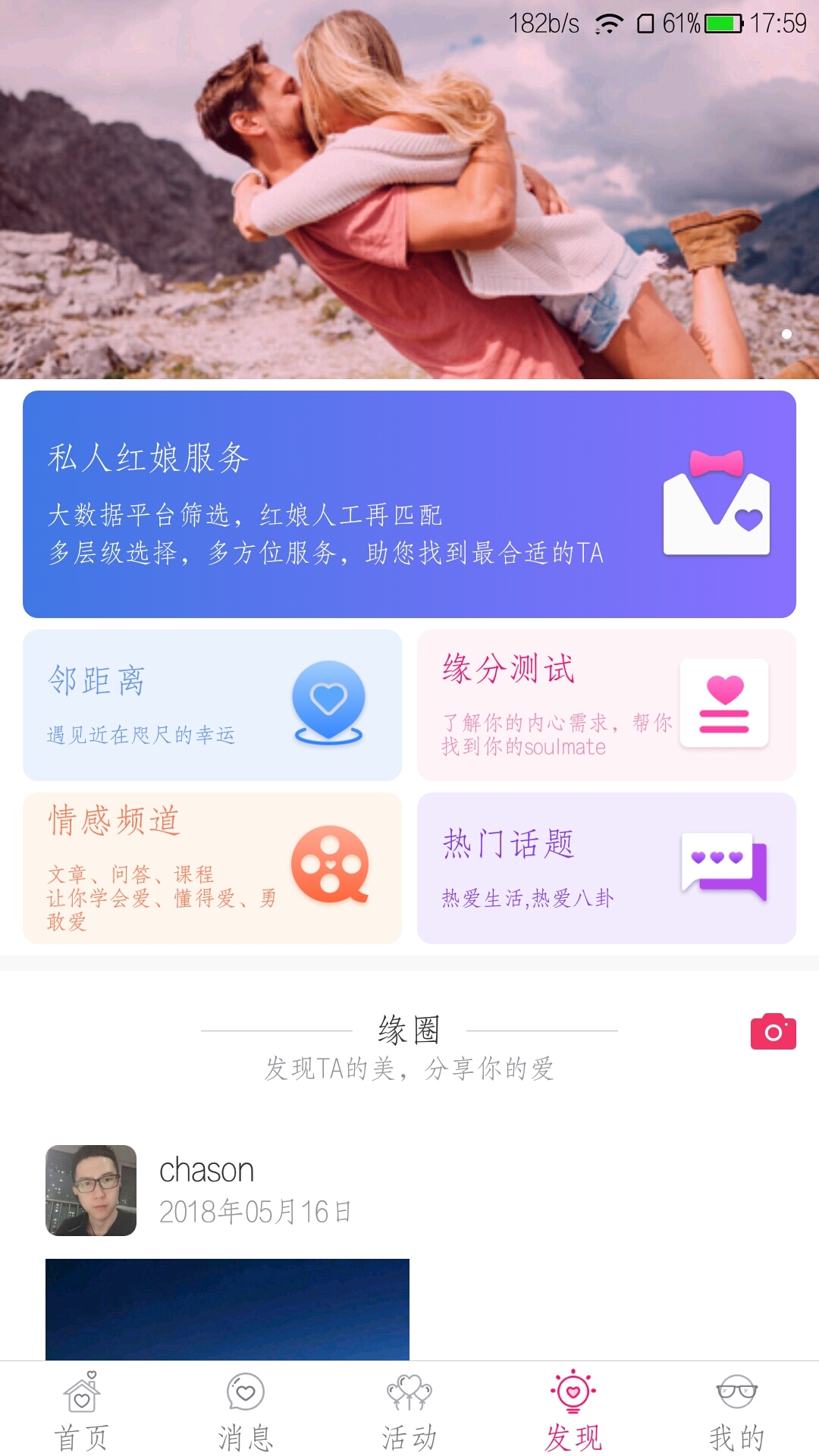Open the 邻距离 nearby card
This screenshot has width=819, height=1456.
(212, 705)
